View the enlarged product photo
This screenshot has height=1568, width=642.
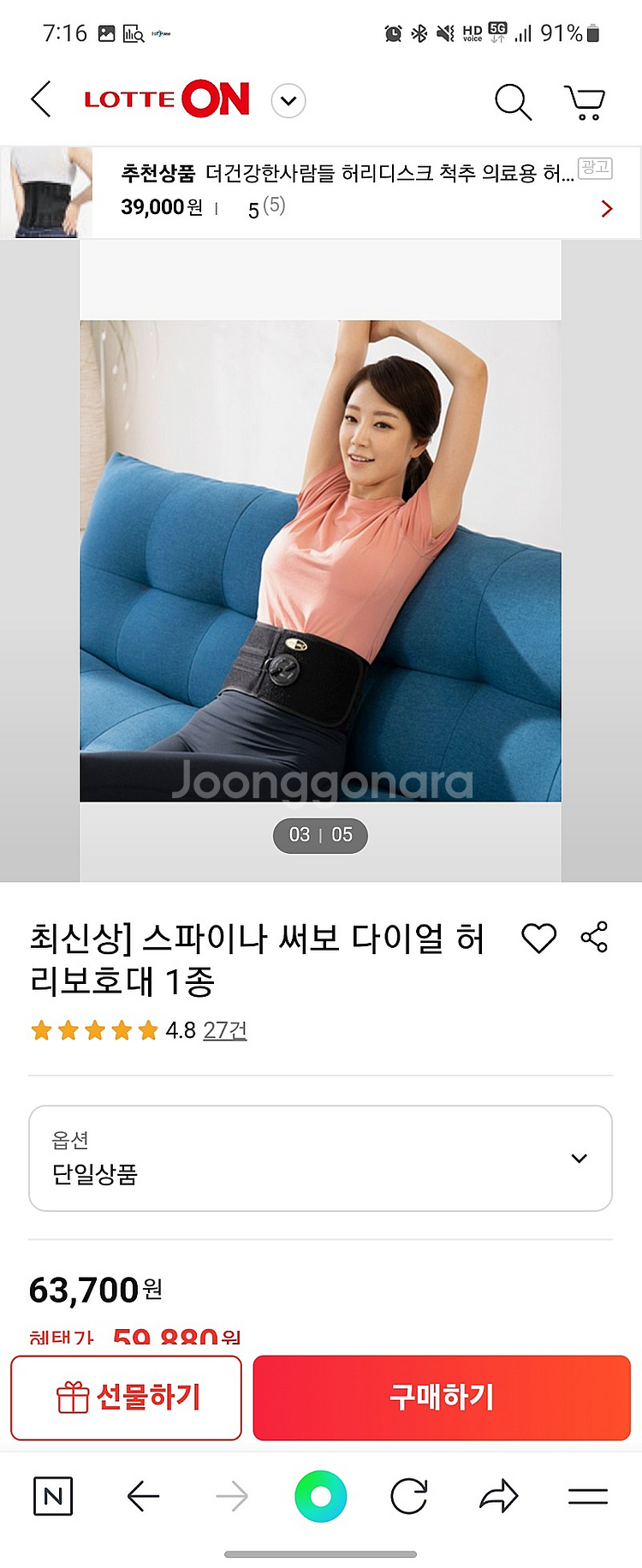click(x=320, y=561)
